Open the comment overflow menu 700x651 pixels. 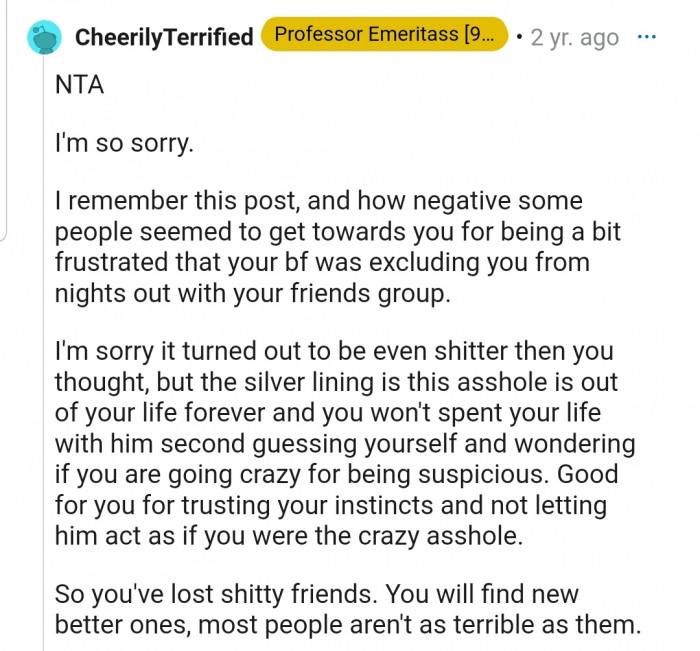[647, 37]
